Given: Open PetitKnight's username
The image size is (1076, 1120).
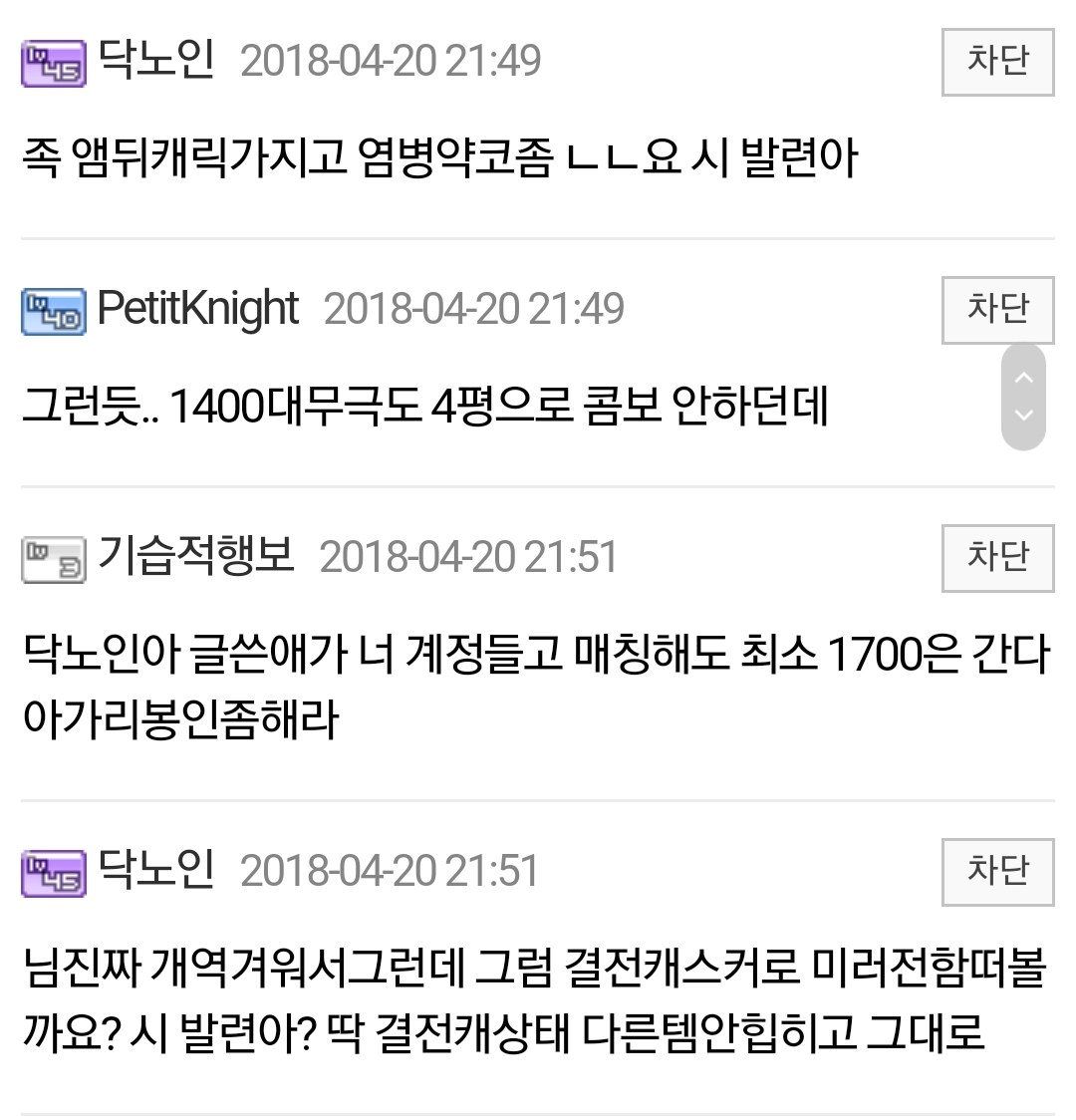Looking at the screenshot, I should point(197,309).
